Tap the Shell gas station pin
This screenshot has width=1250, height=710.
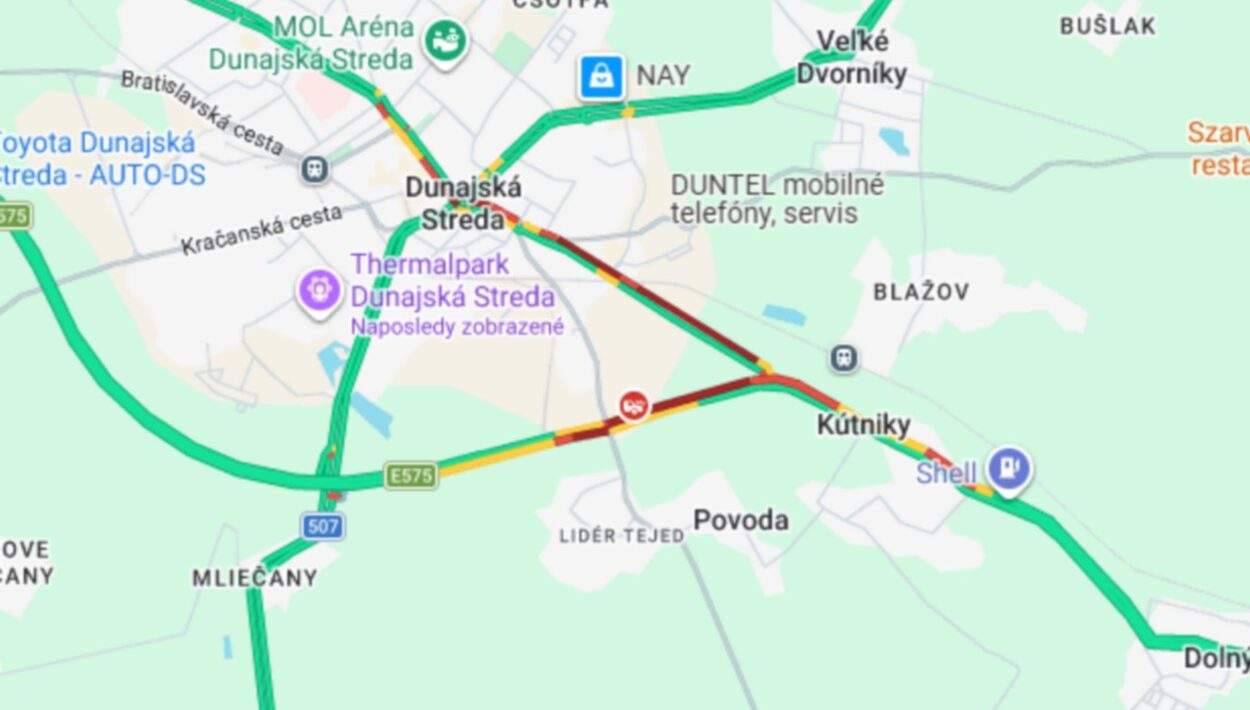click(1008, 469)
